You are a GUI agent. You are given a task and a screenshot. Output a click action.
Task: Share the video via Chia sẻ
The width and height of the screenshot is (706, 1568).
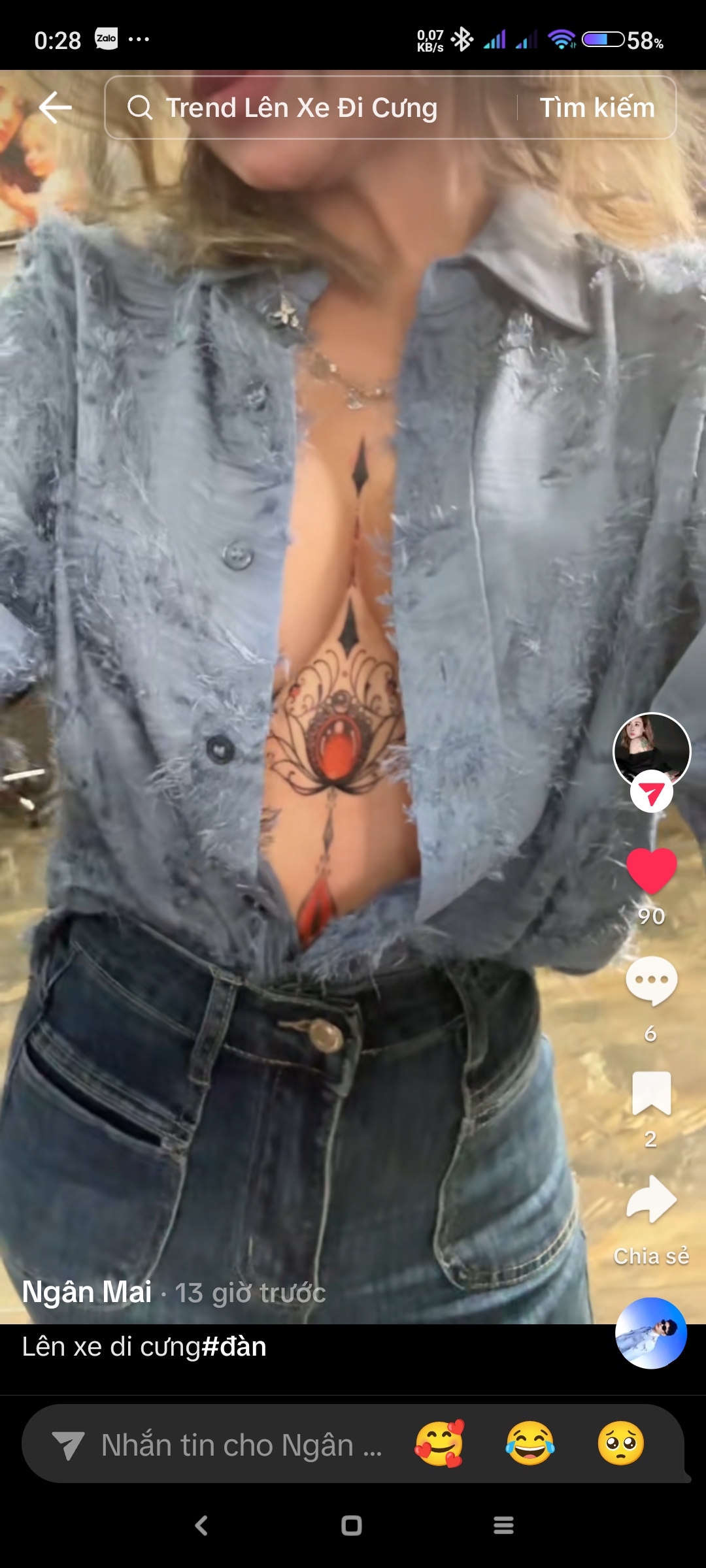(x=651, y=1201)
